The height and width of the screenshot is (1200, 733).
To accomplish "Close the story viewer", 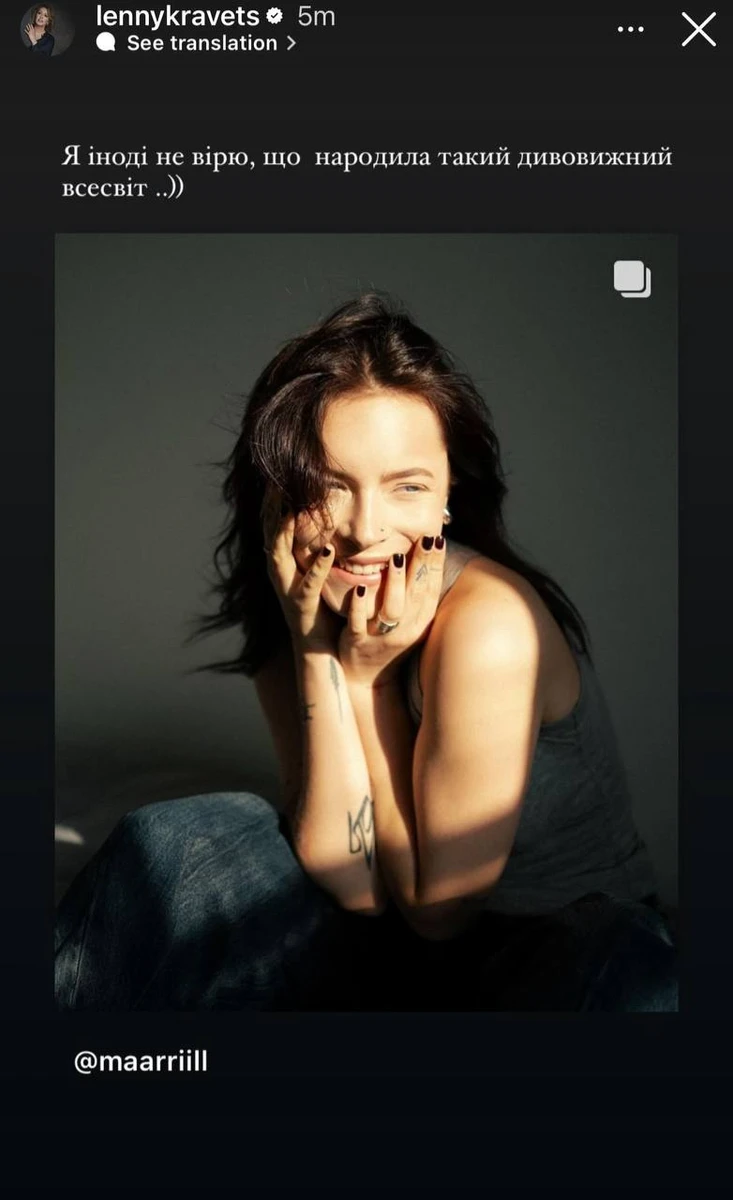I will (698, 29).
